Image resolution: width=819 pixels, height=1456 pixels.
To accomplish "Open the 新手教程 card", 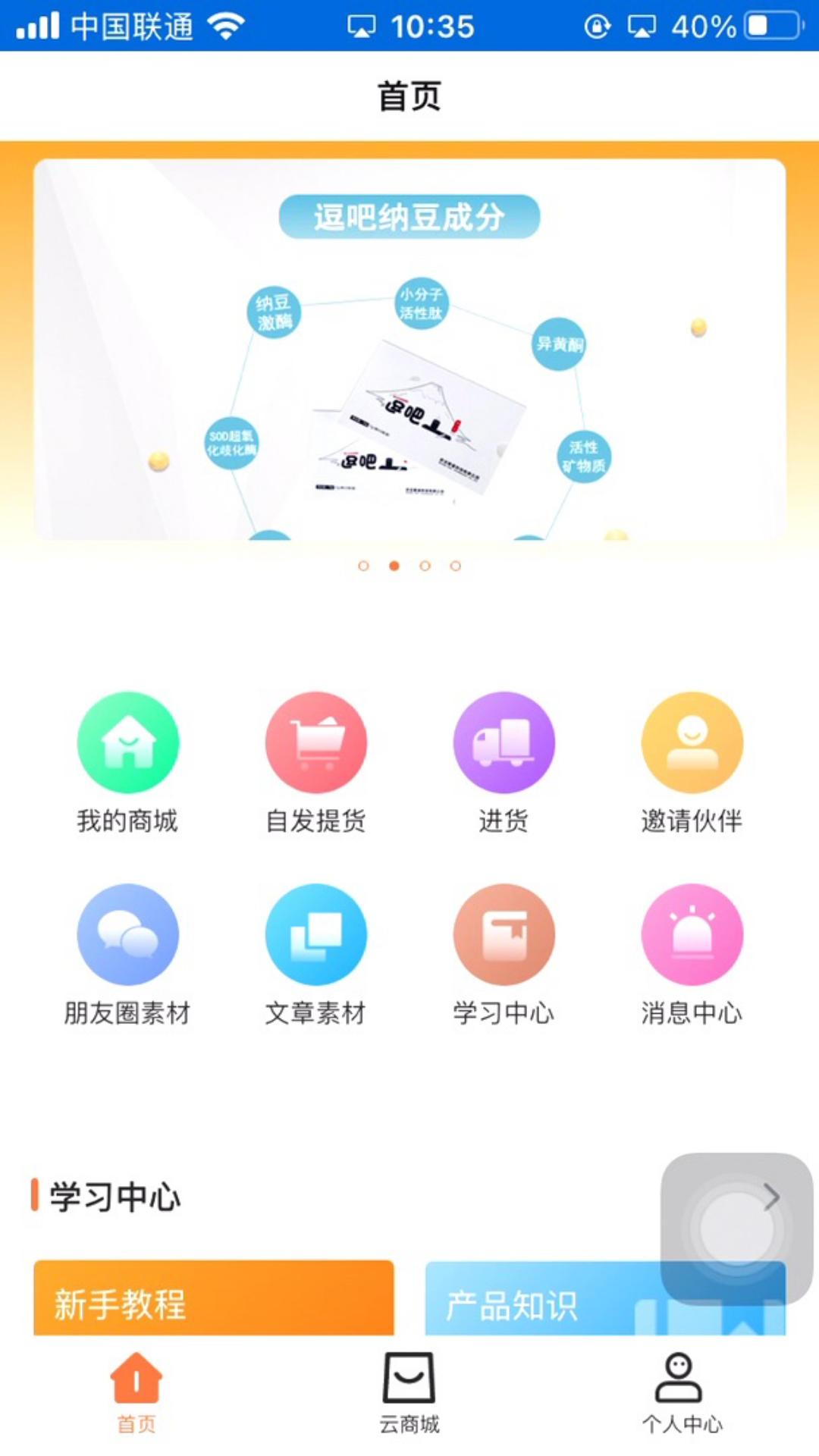I will 214,1298.
